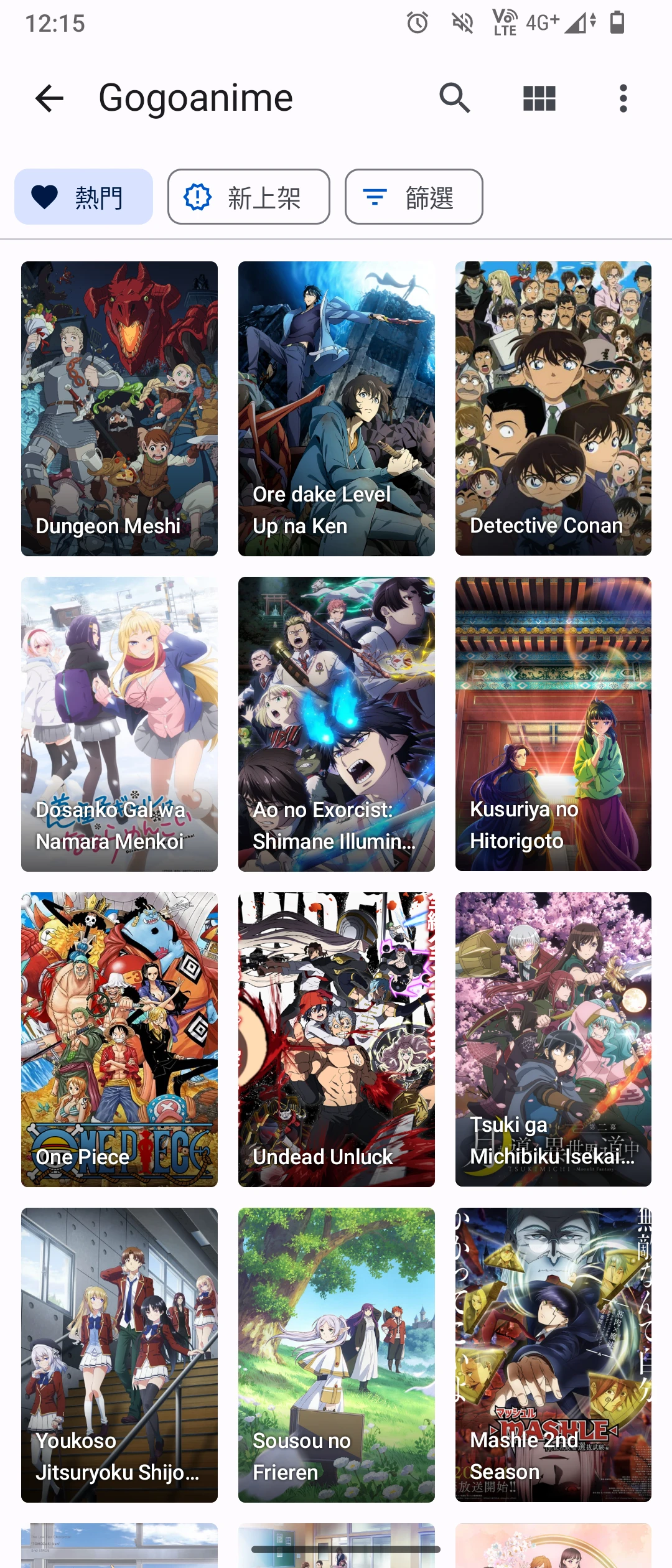Open Dosanko Gal wa Namara Menkoi
672x1568 pixels.
119,724
